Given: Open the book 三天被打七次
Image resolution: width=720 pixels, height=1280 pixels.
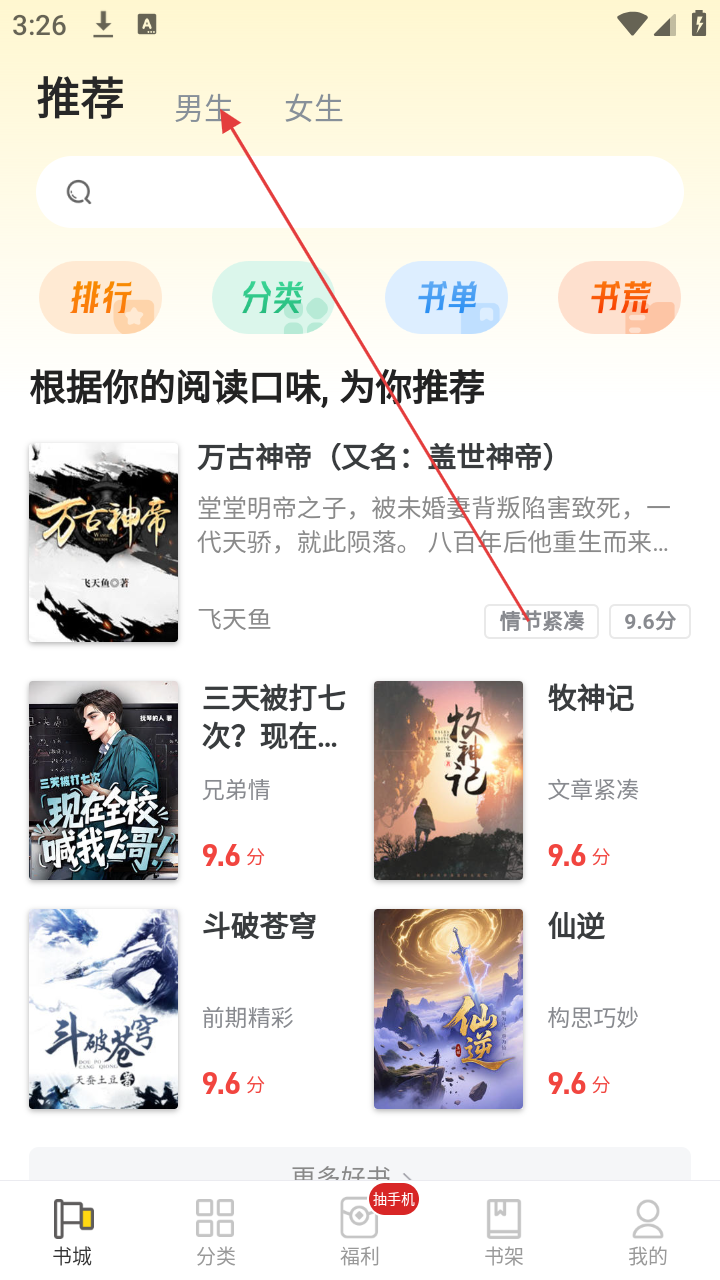Looking at the screenshot, I should (104, 780).
